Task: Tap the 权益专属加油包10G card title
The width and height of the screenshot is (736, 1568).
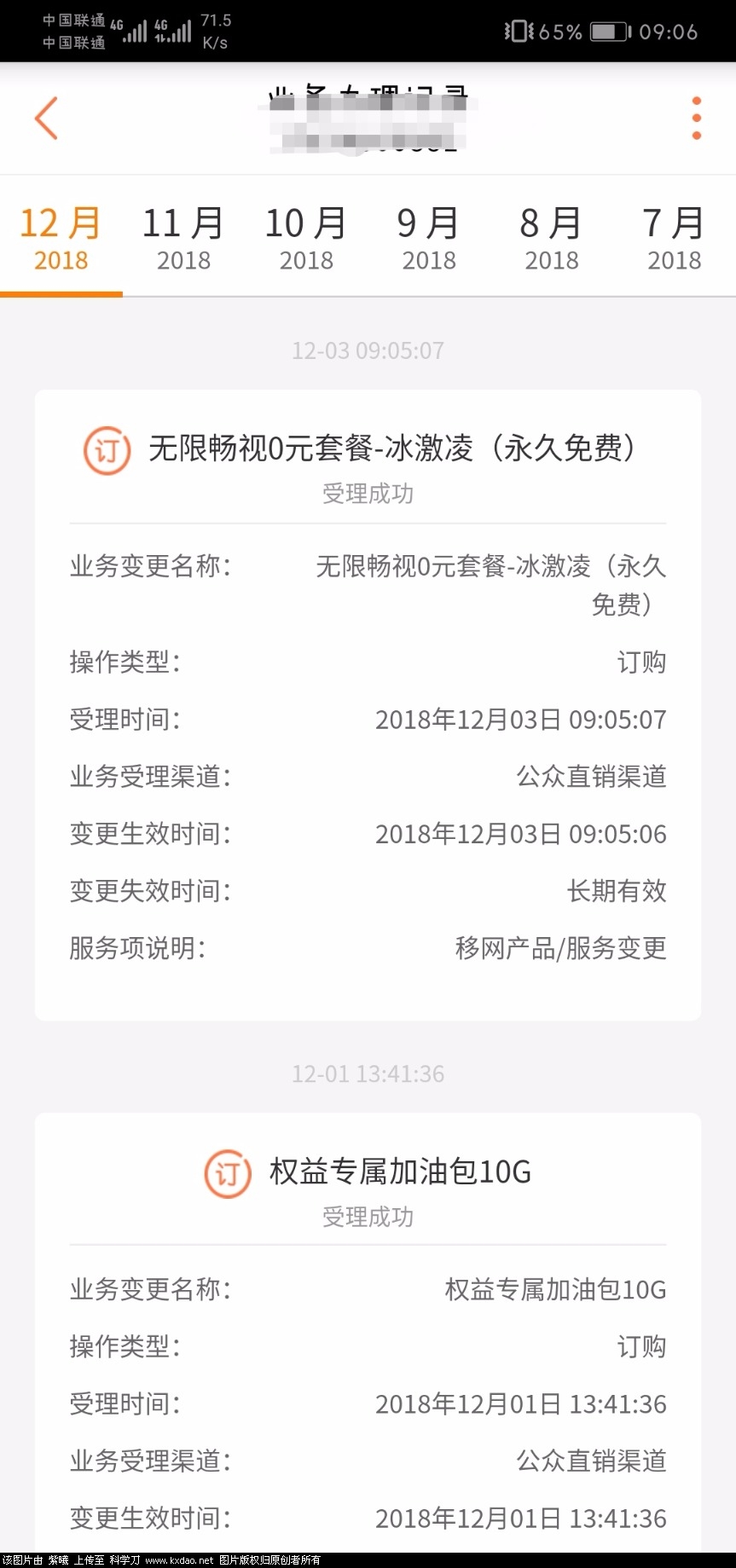Action: tap(401, 1172)
